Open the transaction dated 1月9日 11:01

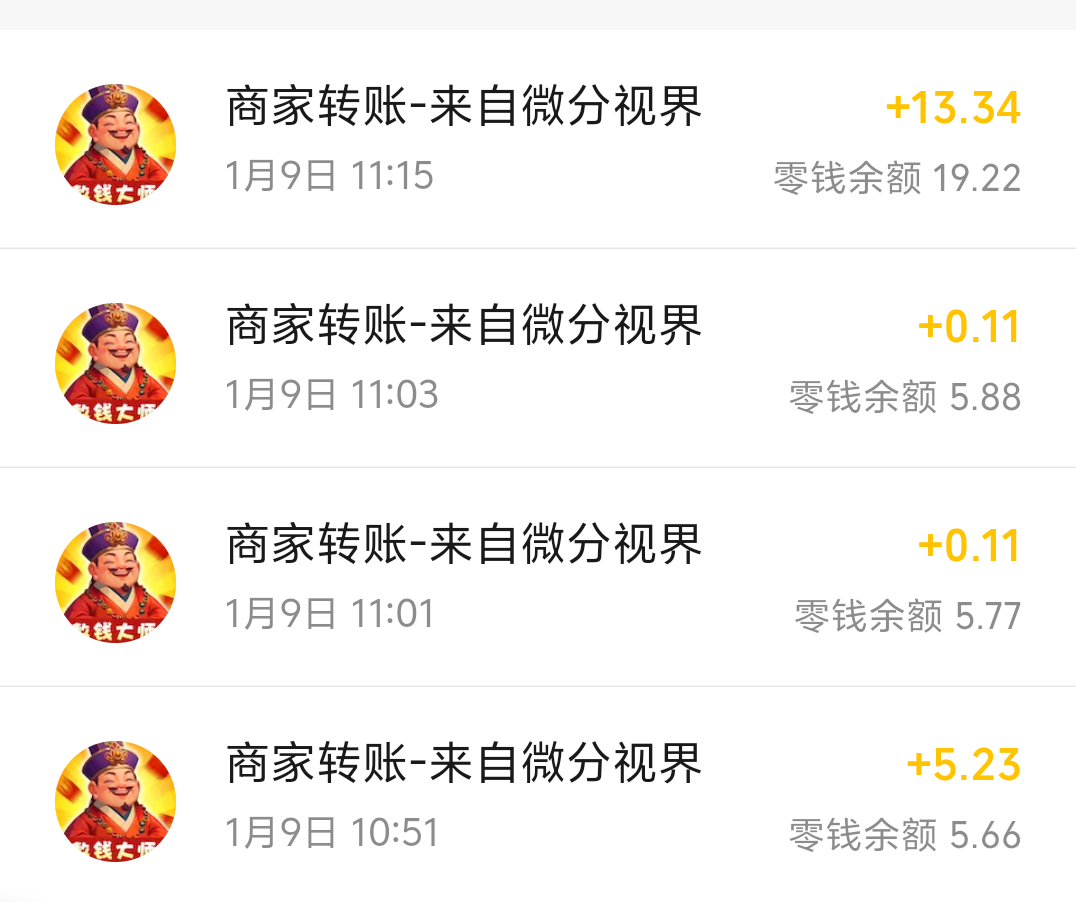538,578
